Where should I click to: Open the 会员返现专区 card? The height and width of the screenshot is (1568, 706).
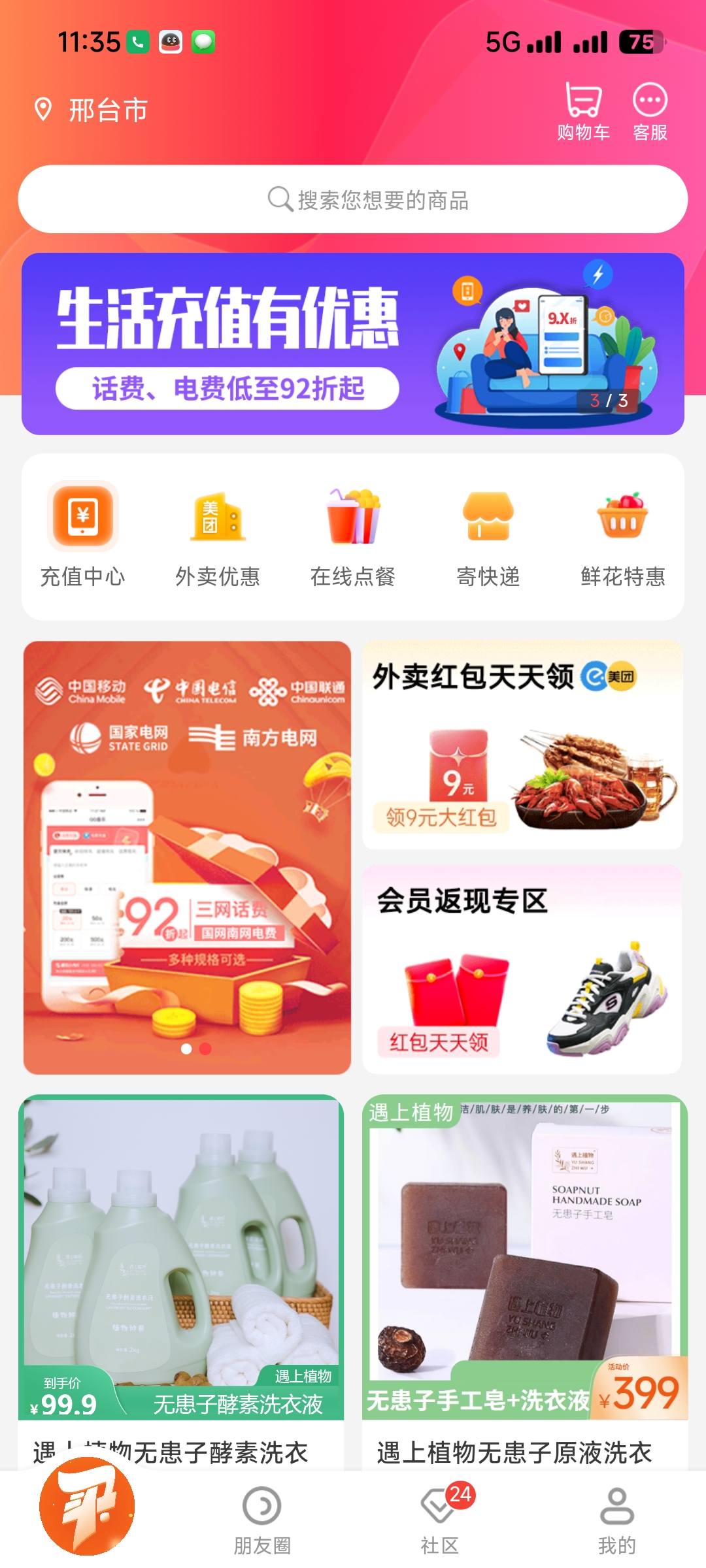(522, 969)
